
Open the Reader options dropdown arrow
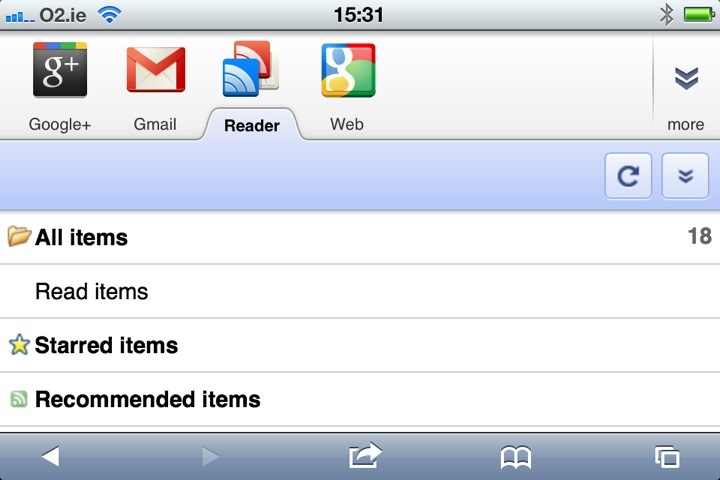click(685, 176)
